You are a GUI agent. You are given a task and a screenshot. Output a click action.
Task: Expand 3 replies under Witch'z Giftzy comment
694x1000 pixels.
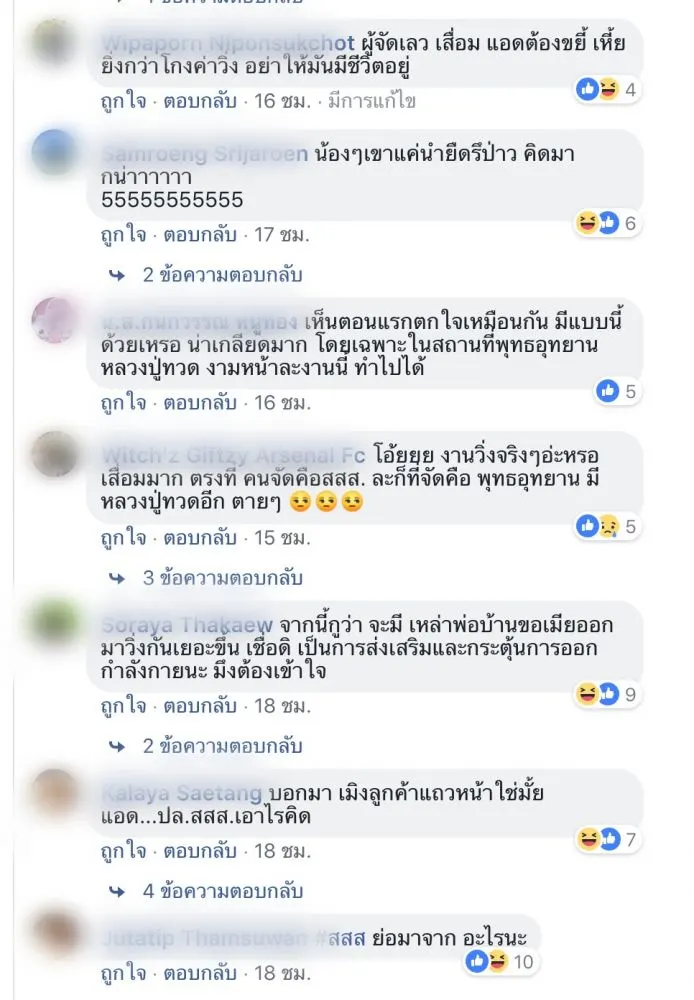(221, 578)
